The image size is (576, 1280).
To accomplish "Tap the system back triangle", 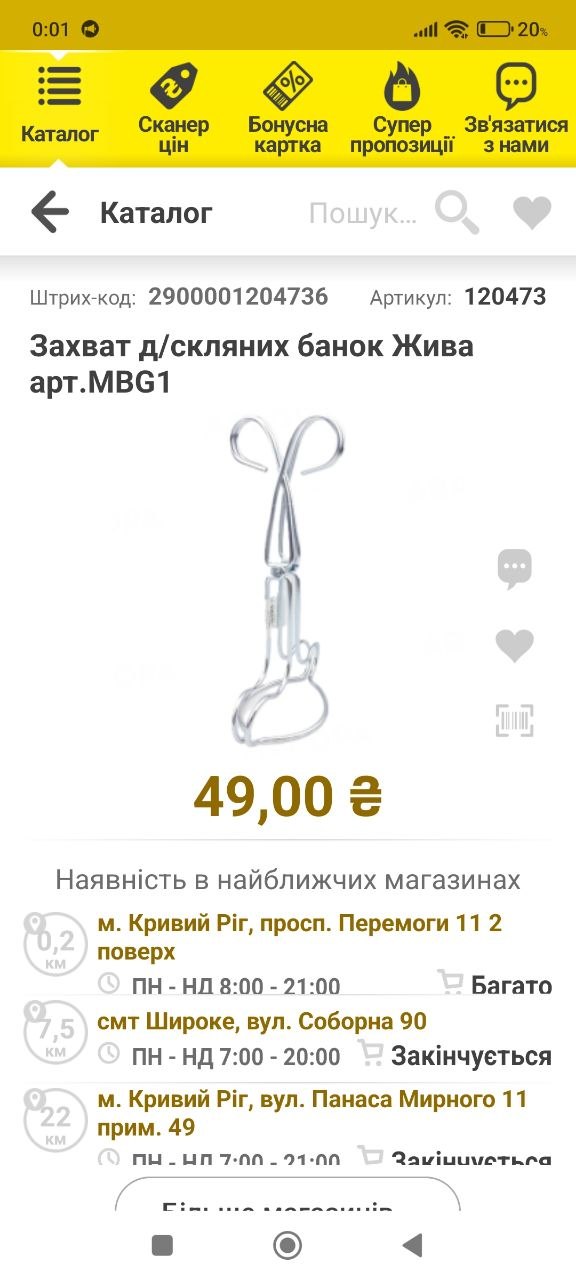I will tap(411, 1245).
